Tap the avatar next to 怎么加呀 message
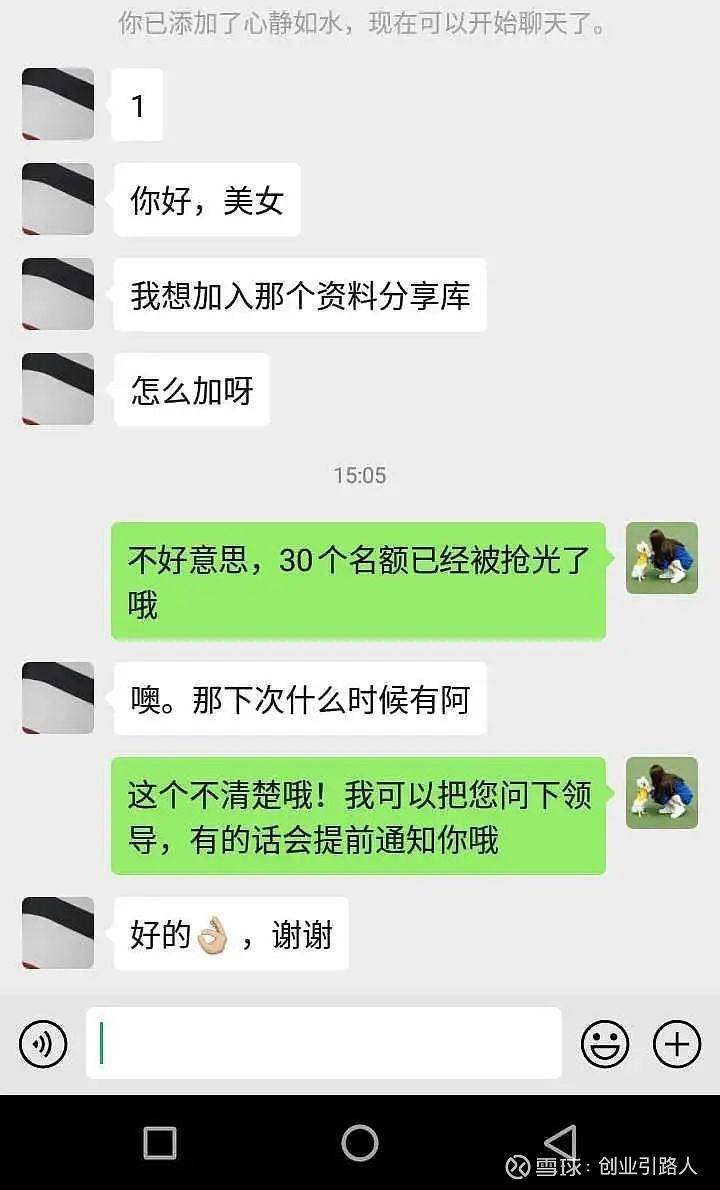 pyautogui.click(x=57, y=390)
